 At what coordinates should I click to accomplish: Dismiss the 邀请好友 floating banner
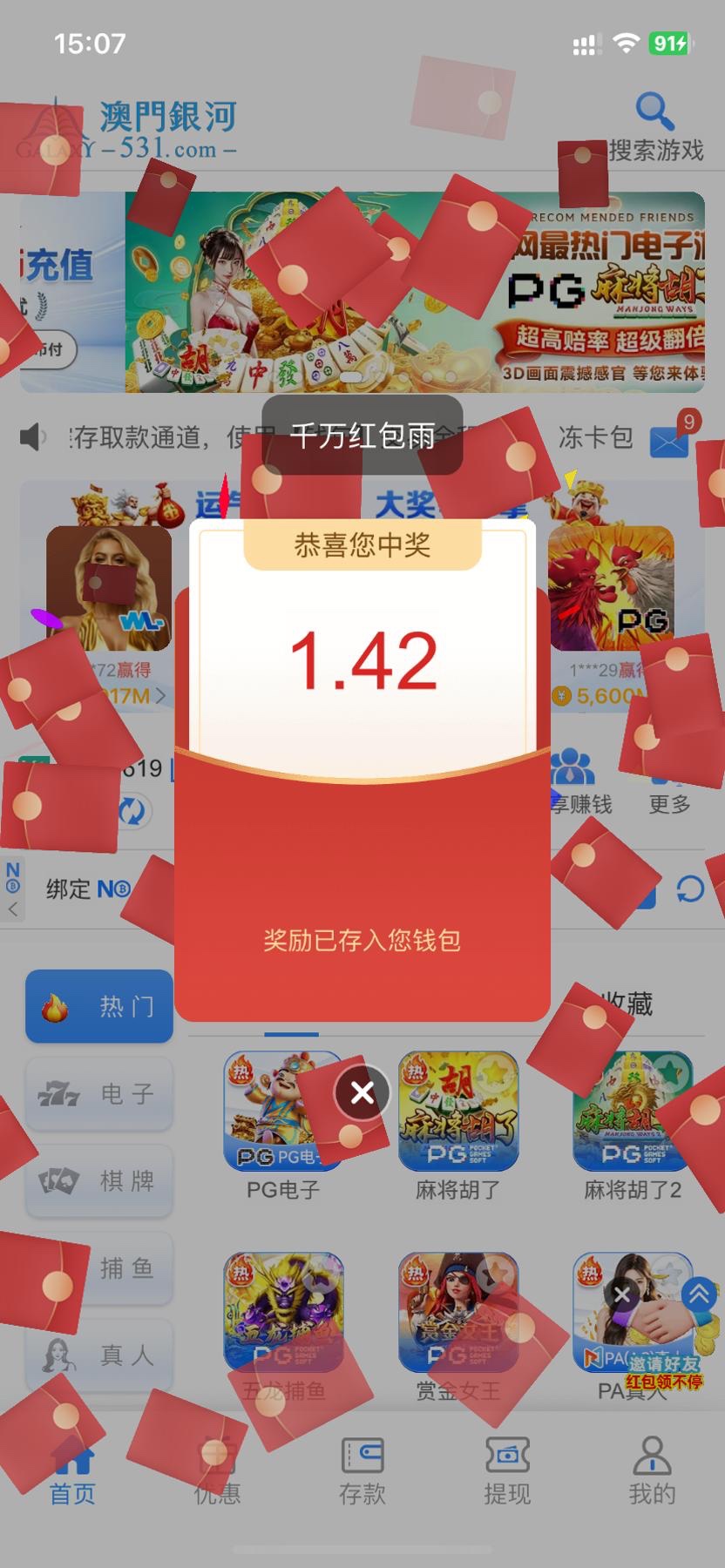pyautogui.click(x=621, y=1294)
